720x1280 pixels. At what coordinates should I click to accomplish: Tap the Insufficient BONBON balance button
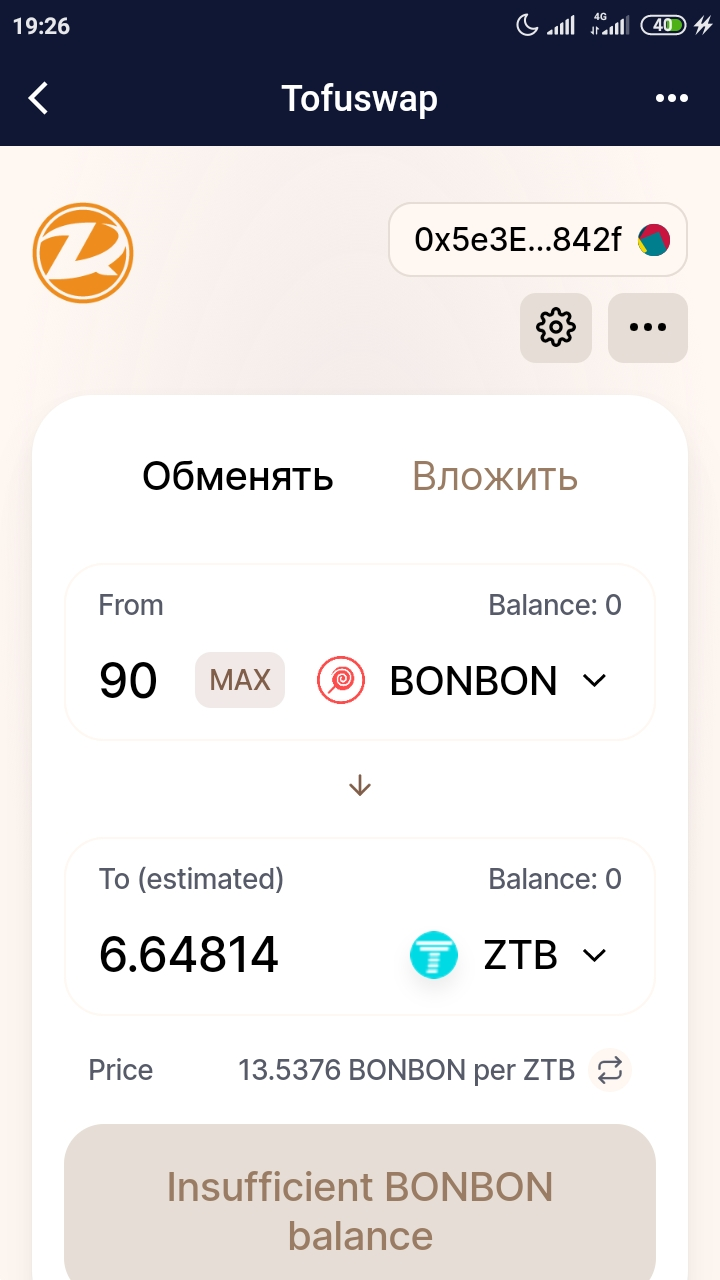360,1210
